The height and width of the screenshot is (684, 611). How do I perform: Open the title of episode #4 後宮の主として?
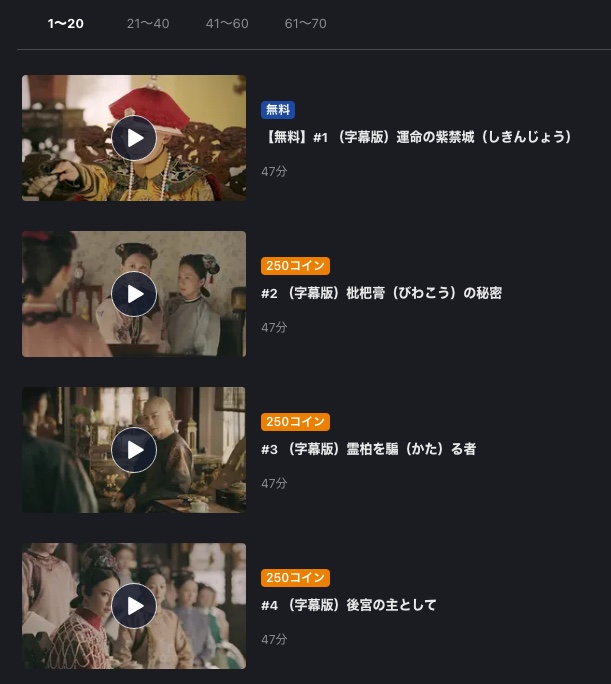tap(348, 605)
